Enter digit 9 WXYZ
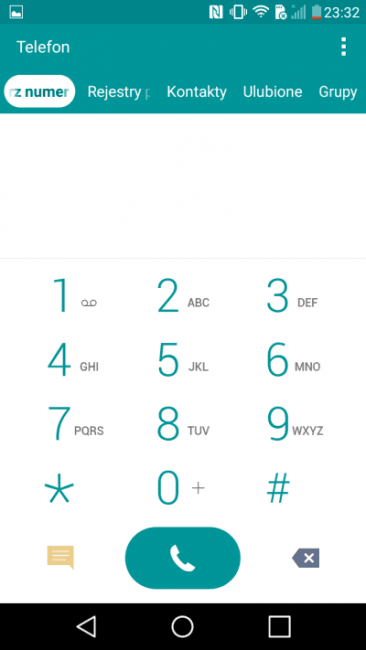Screen dimensions: 366x650 292,423
